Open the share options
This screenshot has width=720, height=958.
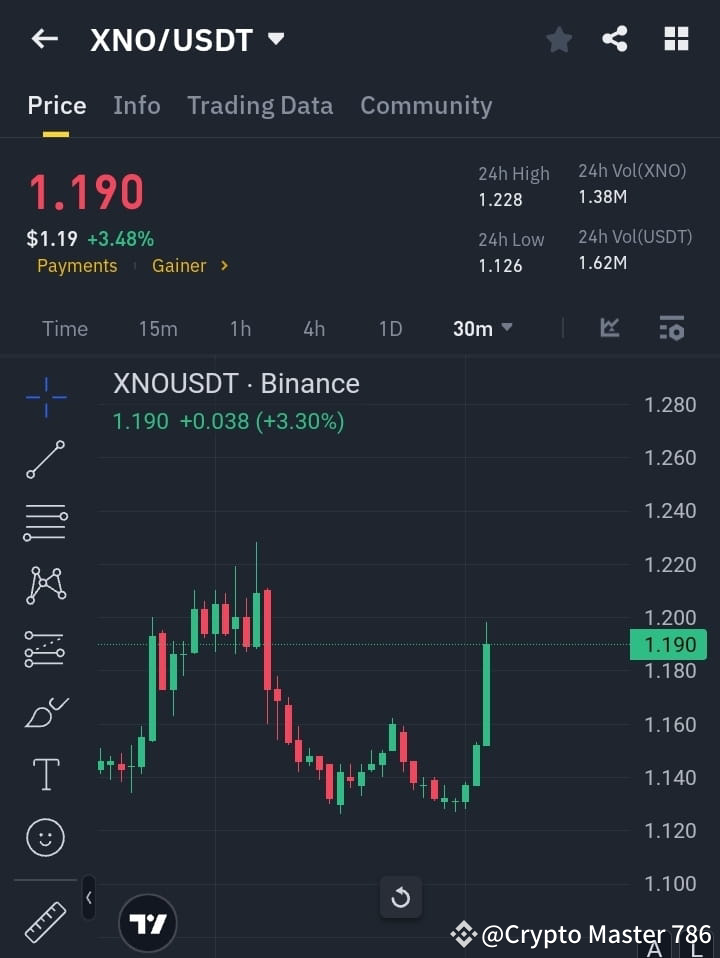coord(616,39)
